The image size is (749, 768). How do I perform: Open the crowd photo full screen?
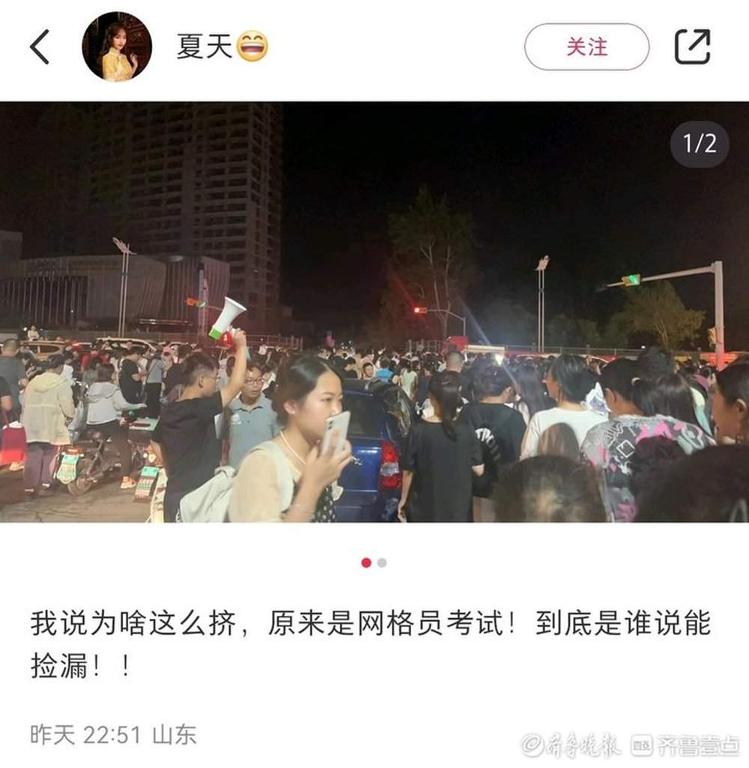374,312
